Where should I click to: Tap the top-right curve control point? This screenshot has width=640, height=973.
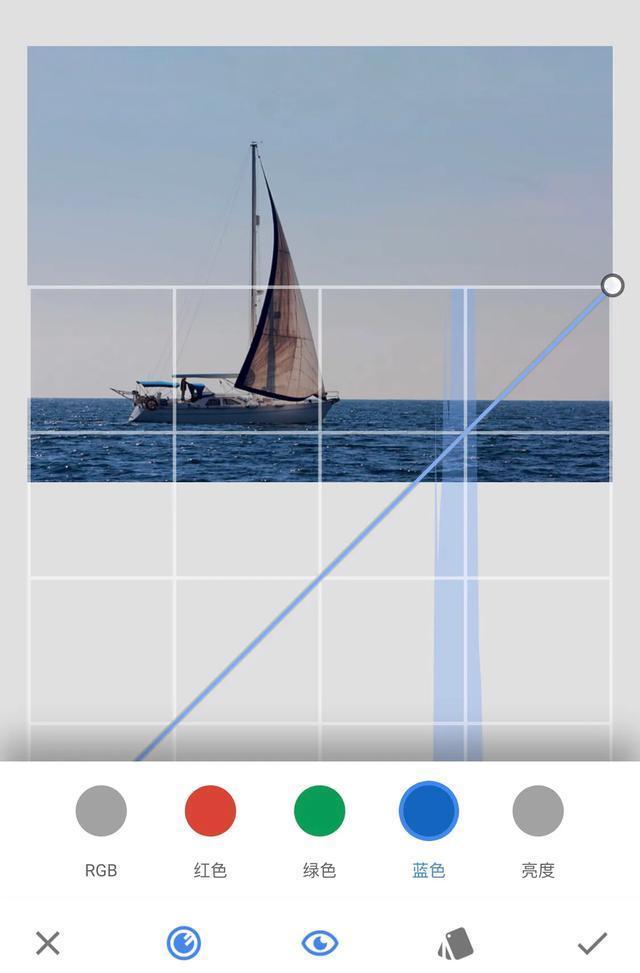point(612,286)
